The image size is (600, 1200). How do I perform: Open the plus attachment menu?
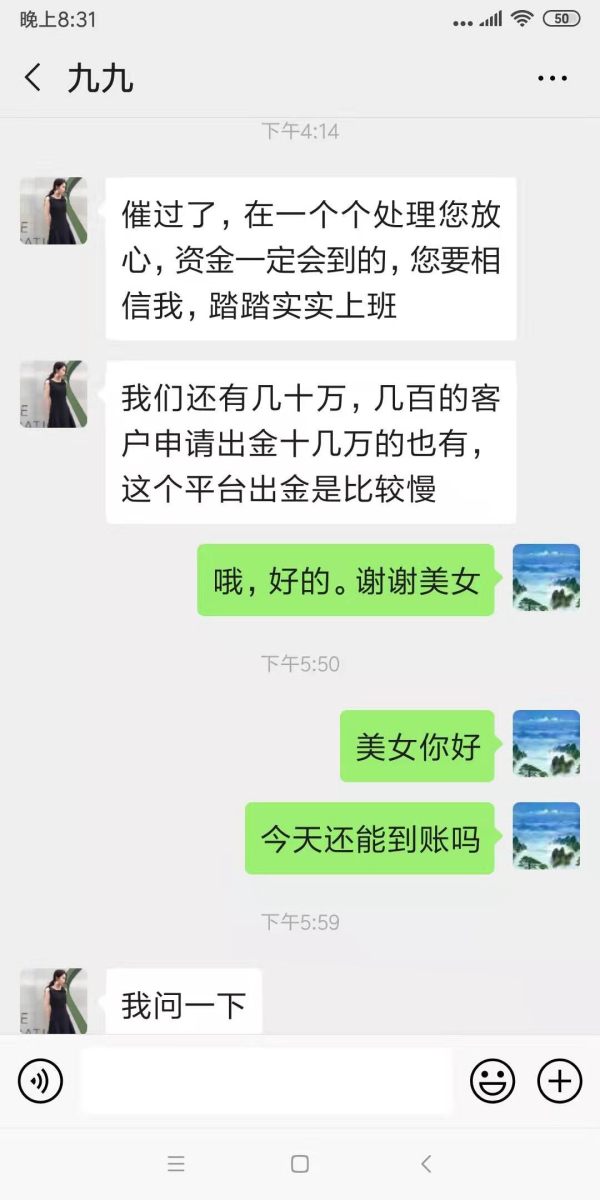[559, 1081]
